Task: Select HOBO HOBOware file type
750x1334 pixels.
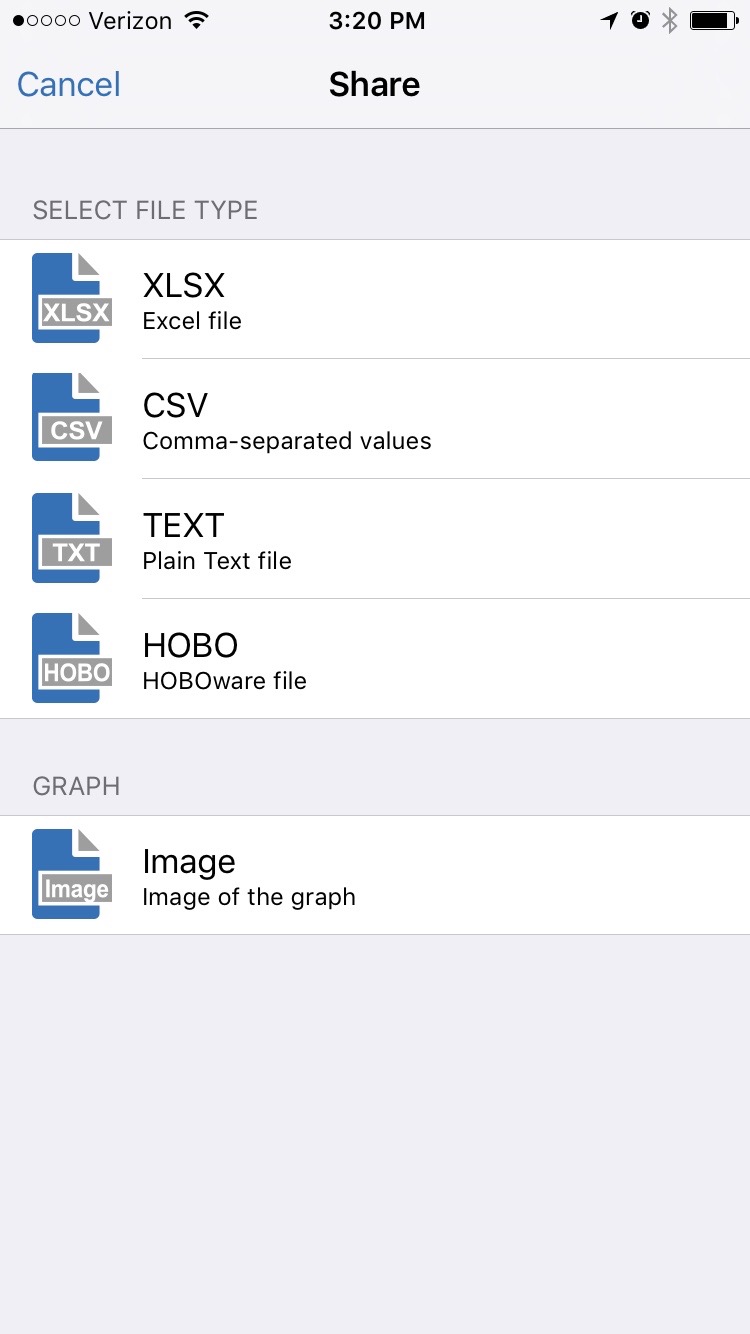Action: (375, 659)
